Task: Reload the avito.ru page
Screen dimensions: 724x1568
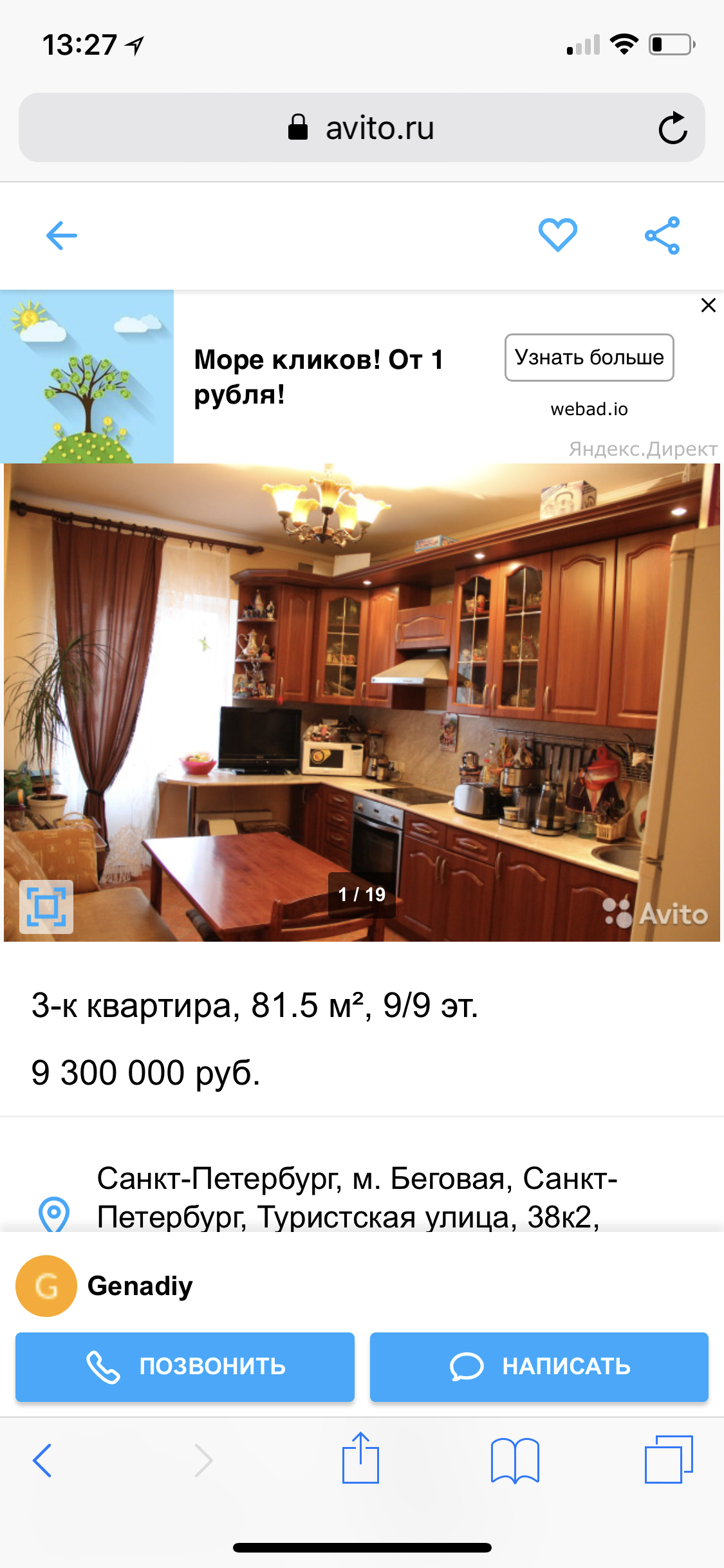Action: (673, 127)
